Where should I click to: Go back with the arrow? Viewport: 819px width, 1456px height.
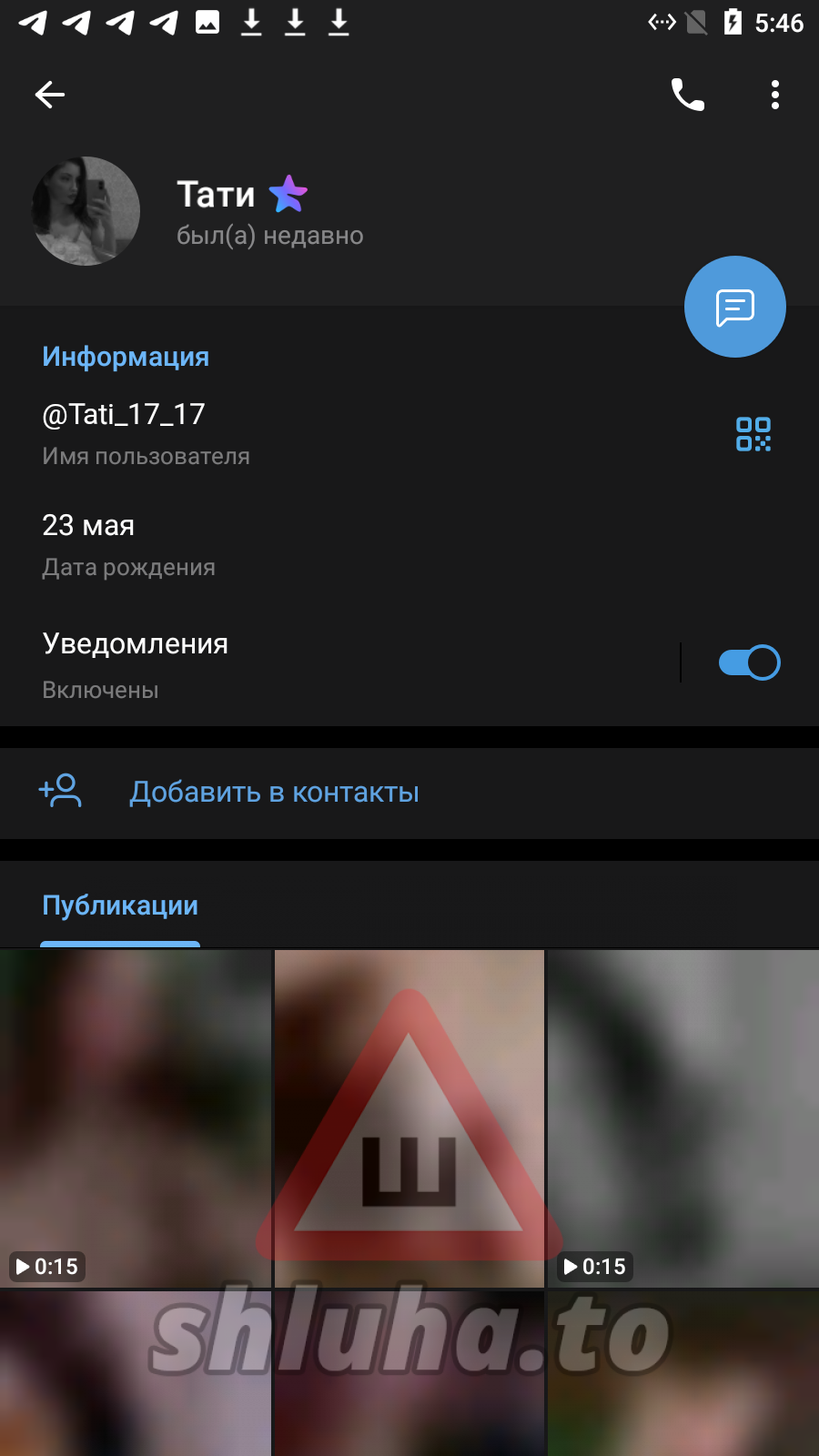[50, 95]
